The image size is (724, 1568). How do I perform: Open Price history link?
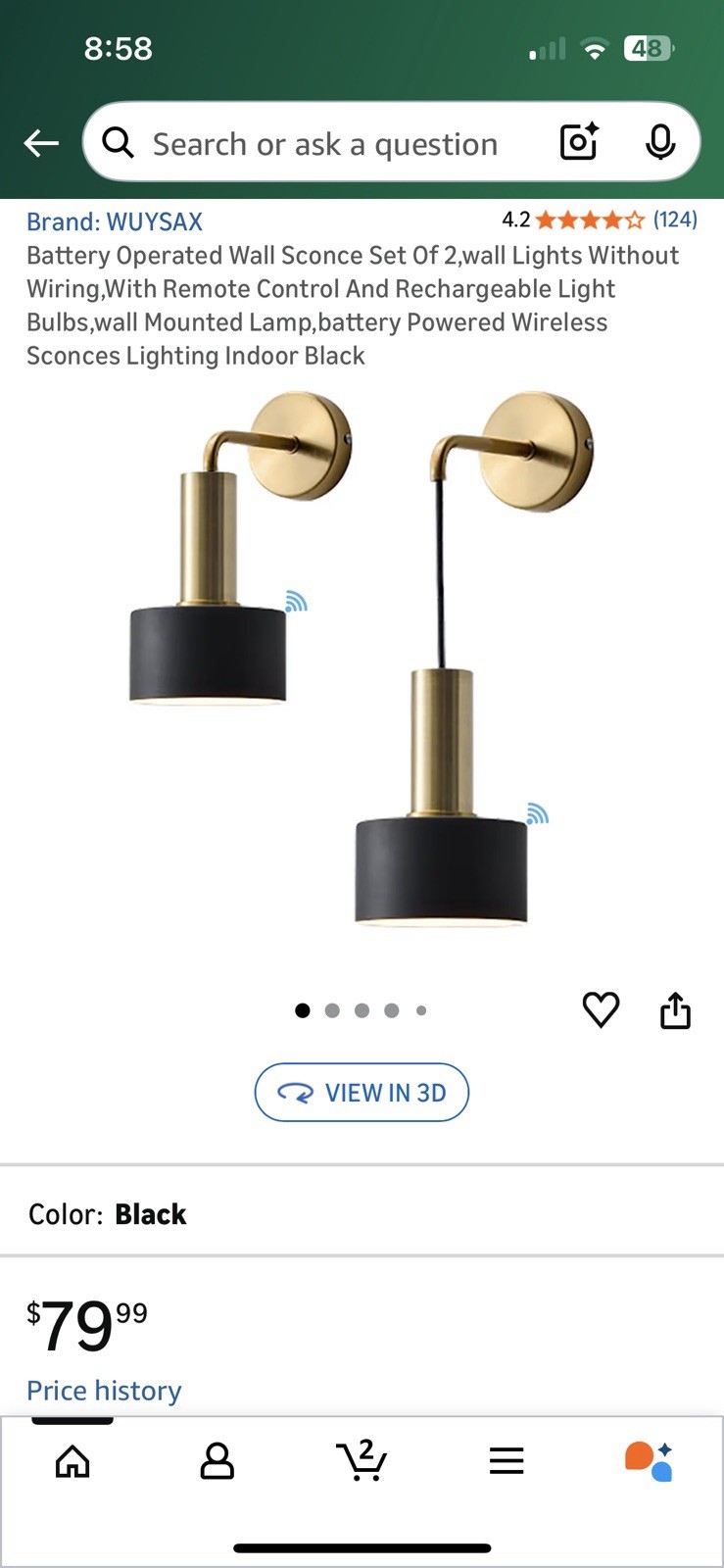click(x=104, y=1391)
